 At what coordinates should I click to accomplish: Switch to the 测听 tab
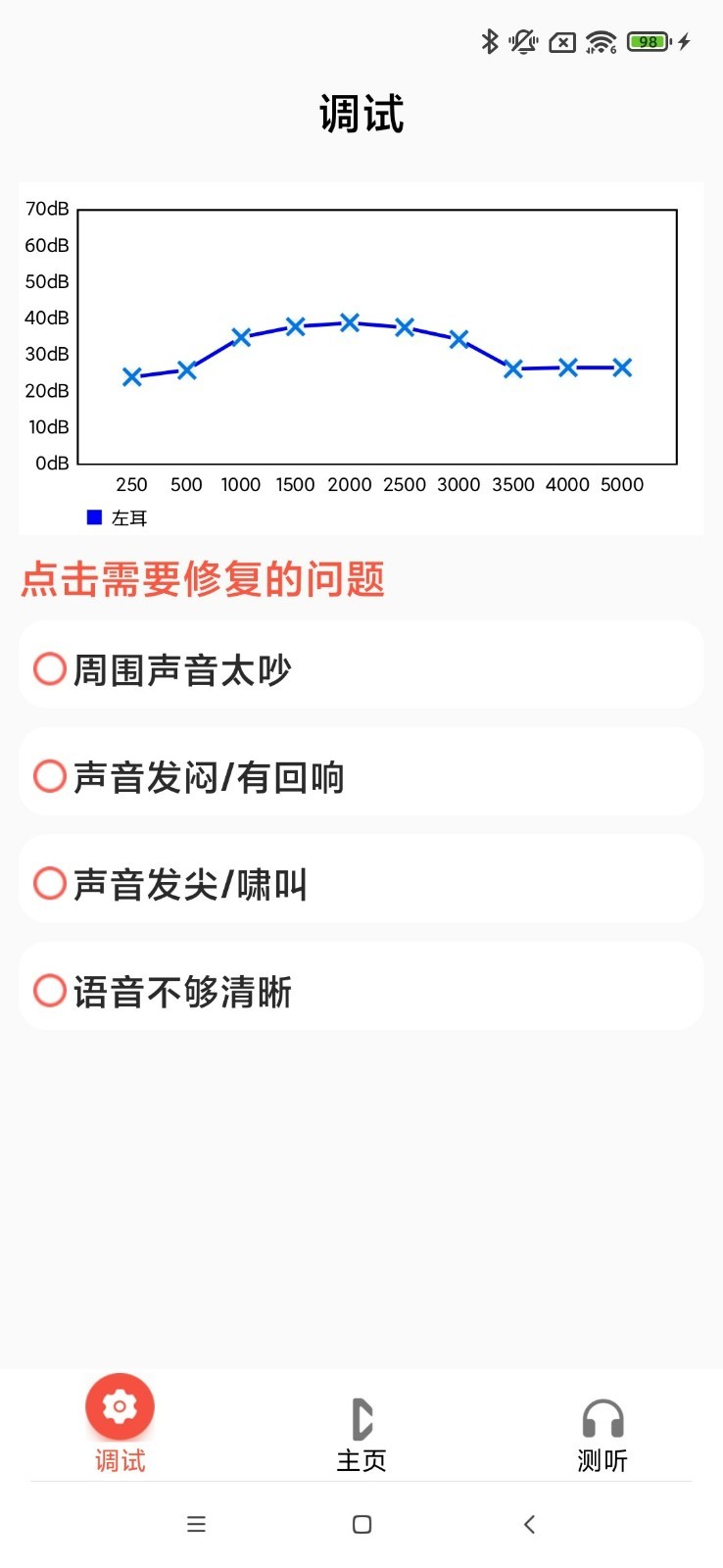pyautogui.click(x=602, y=1460)
